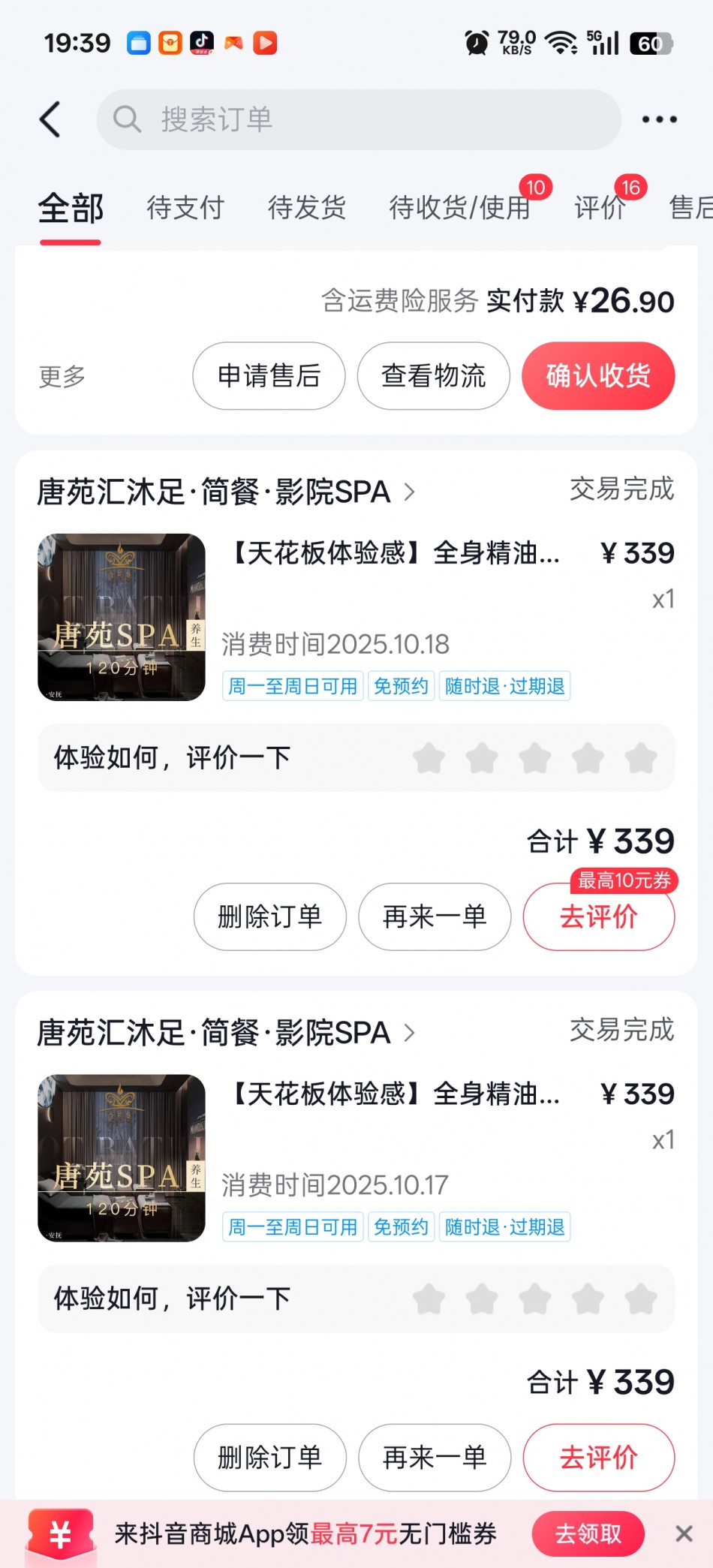Delete the order consumed 2025.10.17
This screenshot has height=1568, width=713.
(x=269, y=1458)
